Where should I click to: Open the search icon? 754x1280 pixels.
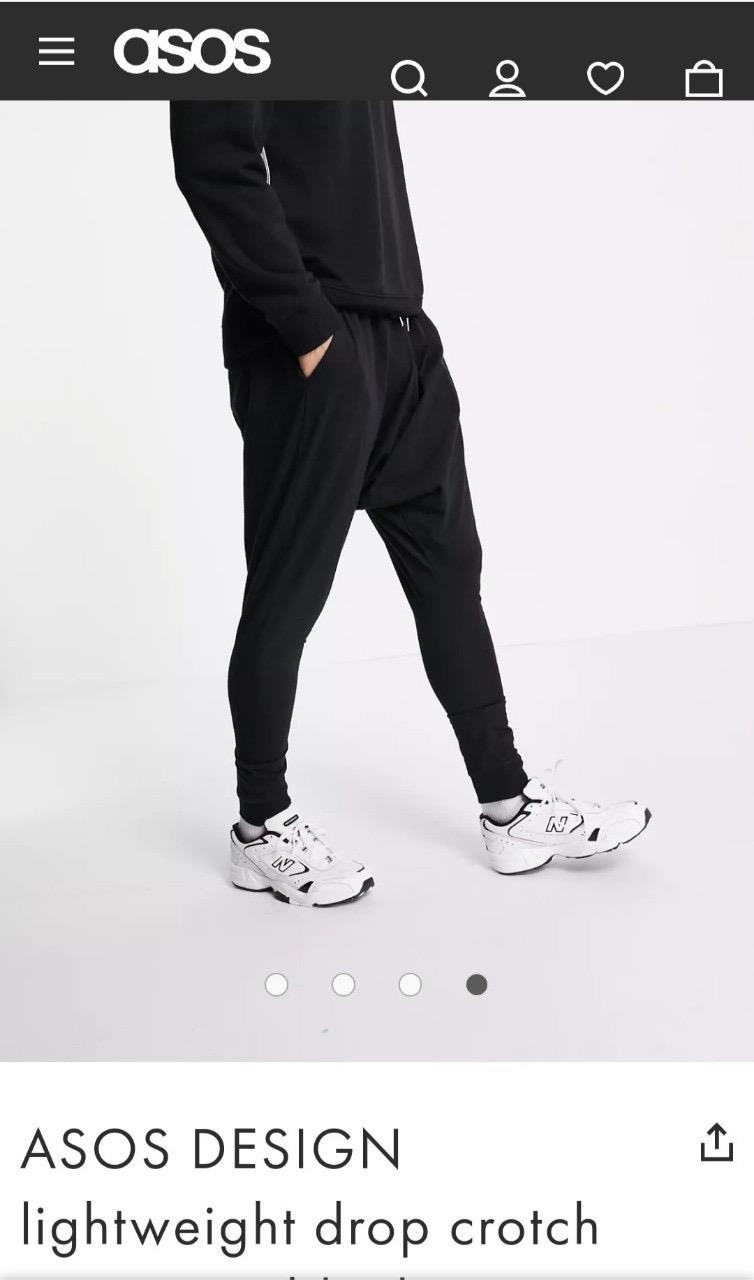point(408,78)
